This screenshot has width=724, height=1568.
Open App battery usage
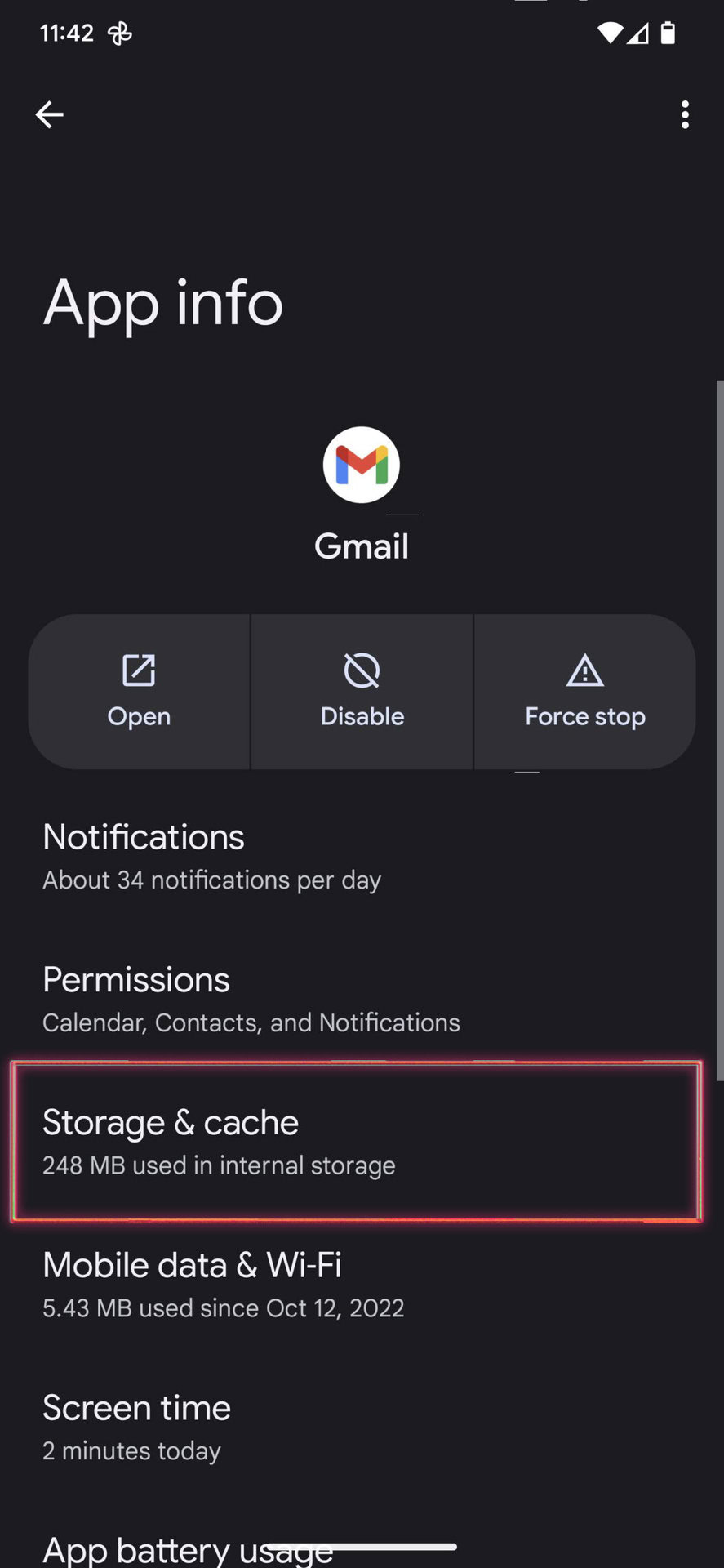pos(188,1548)
